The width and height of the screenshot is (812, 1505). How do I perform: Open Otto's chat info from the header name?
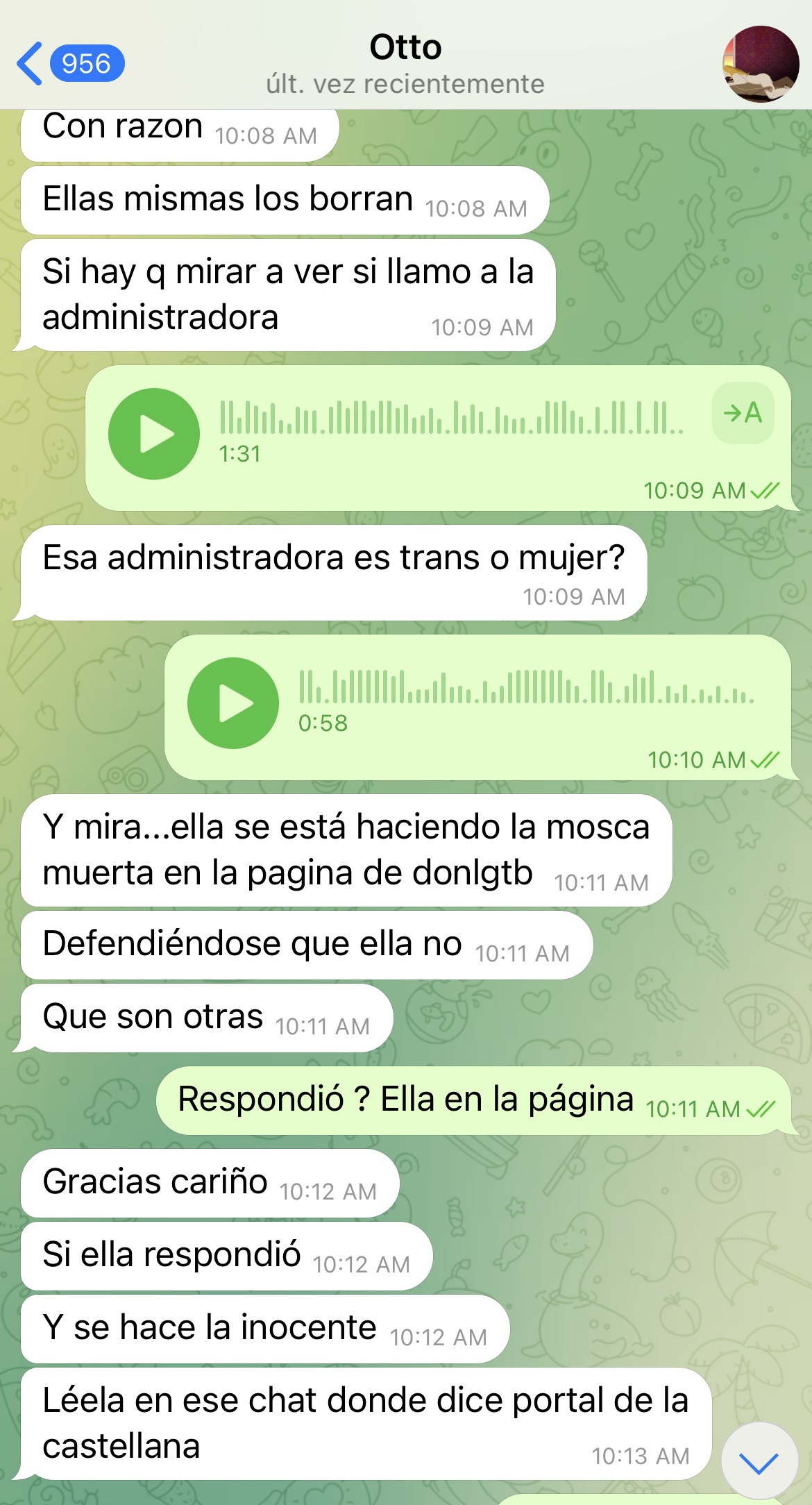[x=405, y=49]
